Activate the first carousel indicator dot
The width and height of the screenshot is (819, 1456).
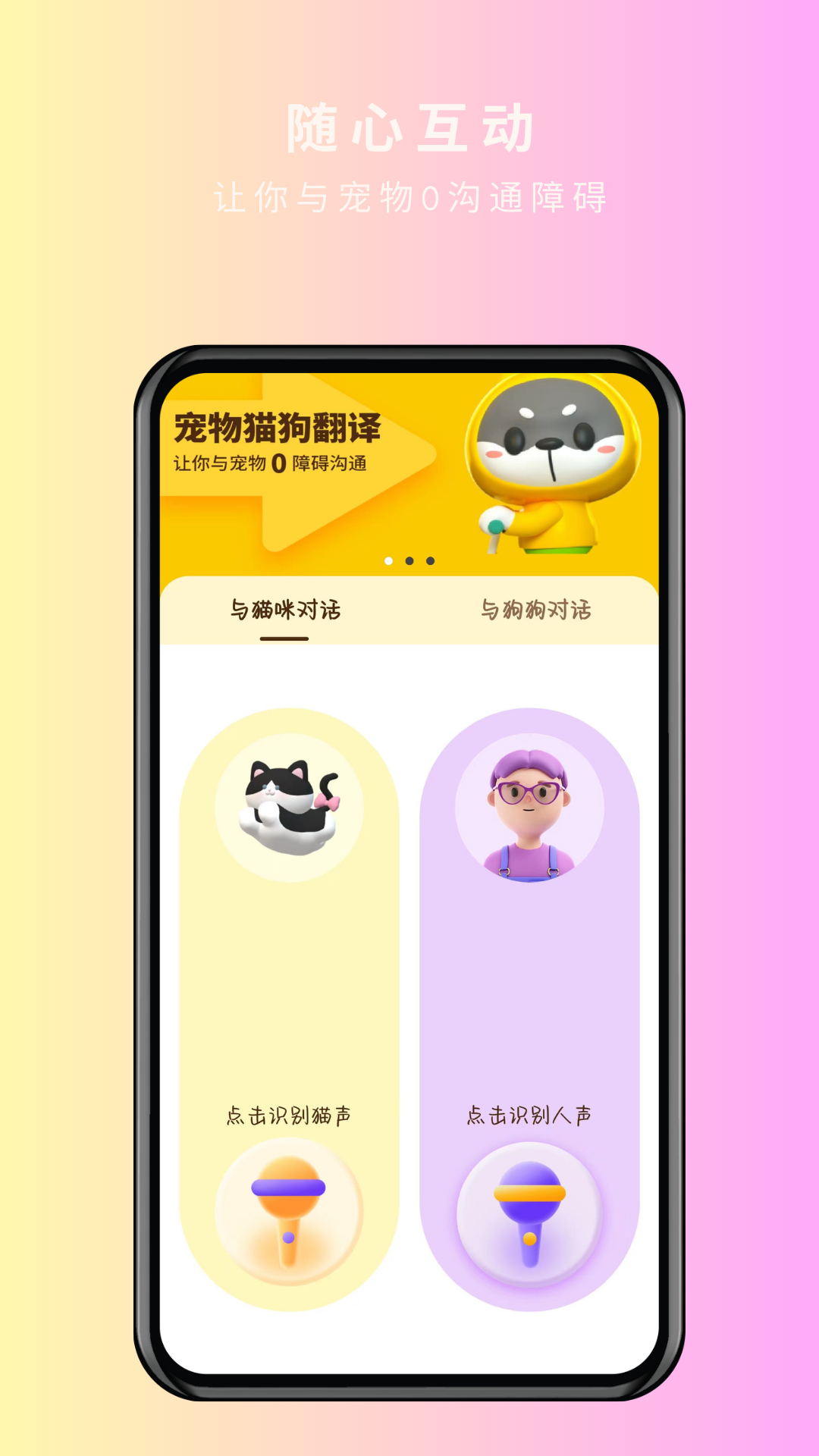click(391, 560)
